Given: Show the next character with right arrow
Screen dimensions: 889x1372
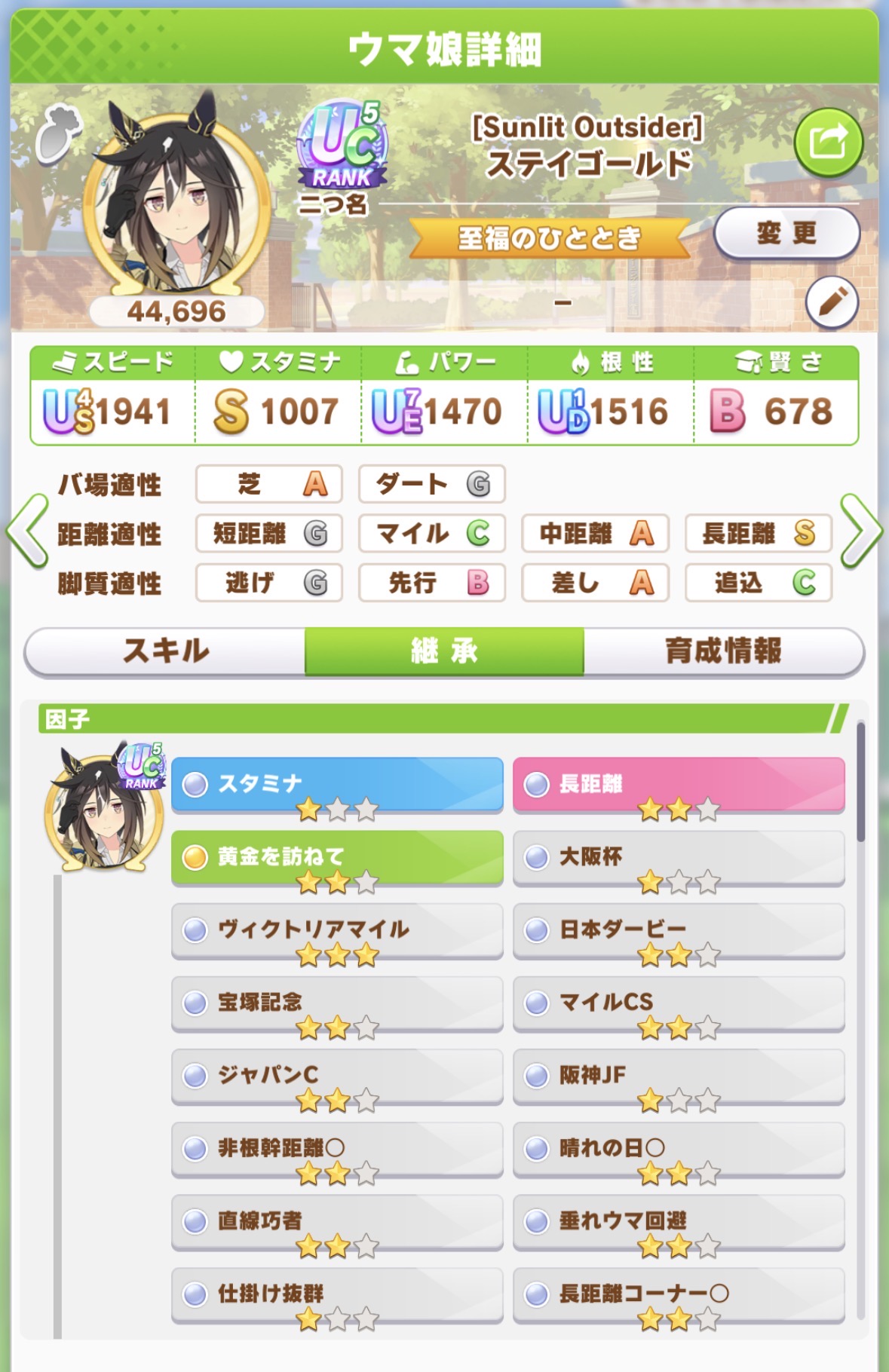Looking at the screenshot, I should click(861, 531).
